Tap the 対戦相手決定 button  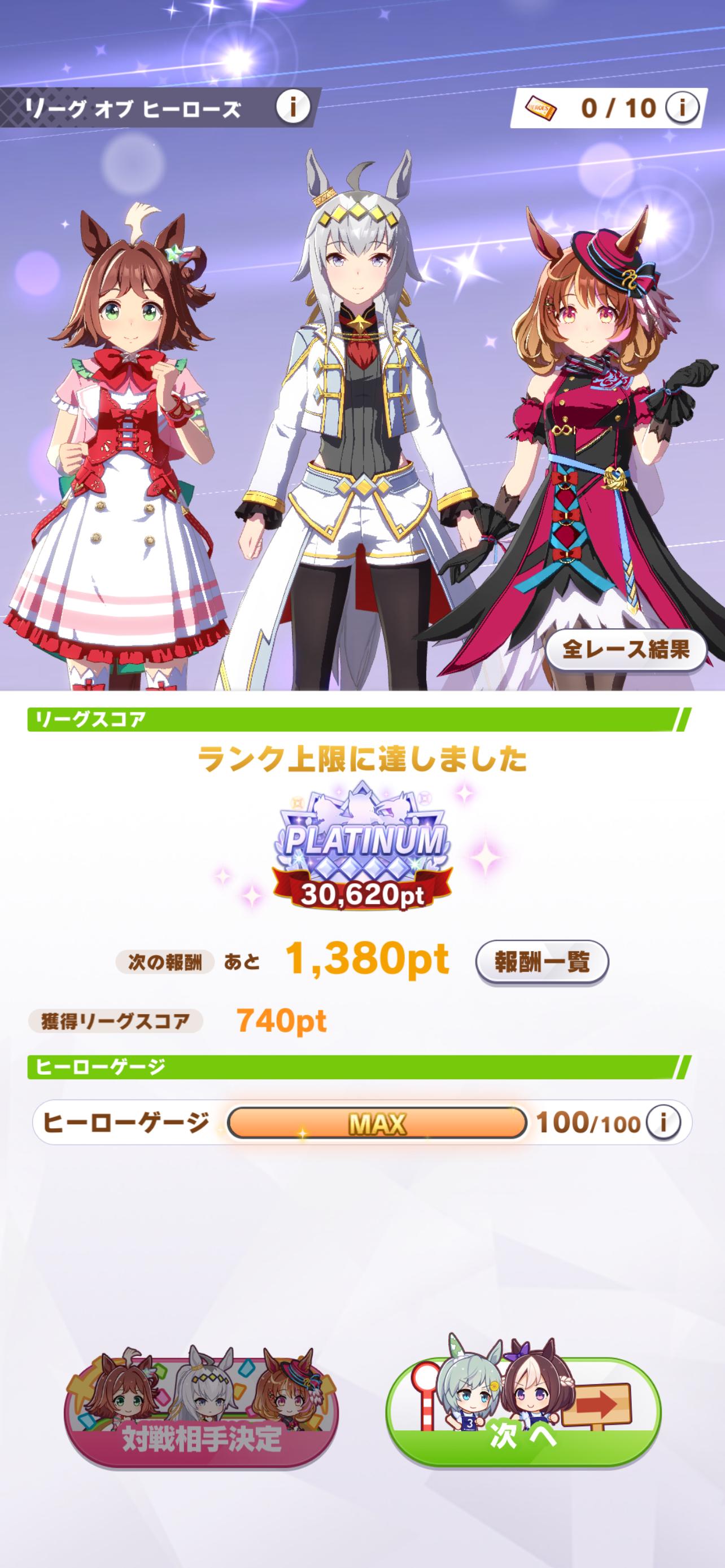point(201,1414)
